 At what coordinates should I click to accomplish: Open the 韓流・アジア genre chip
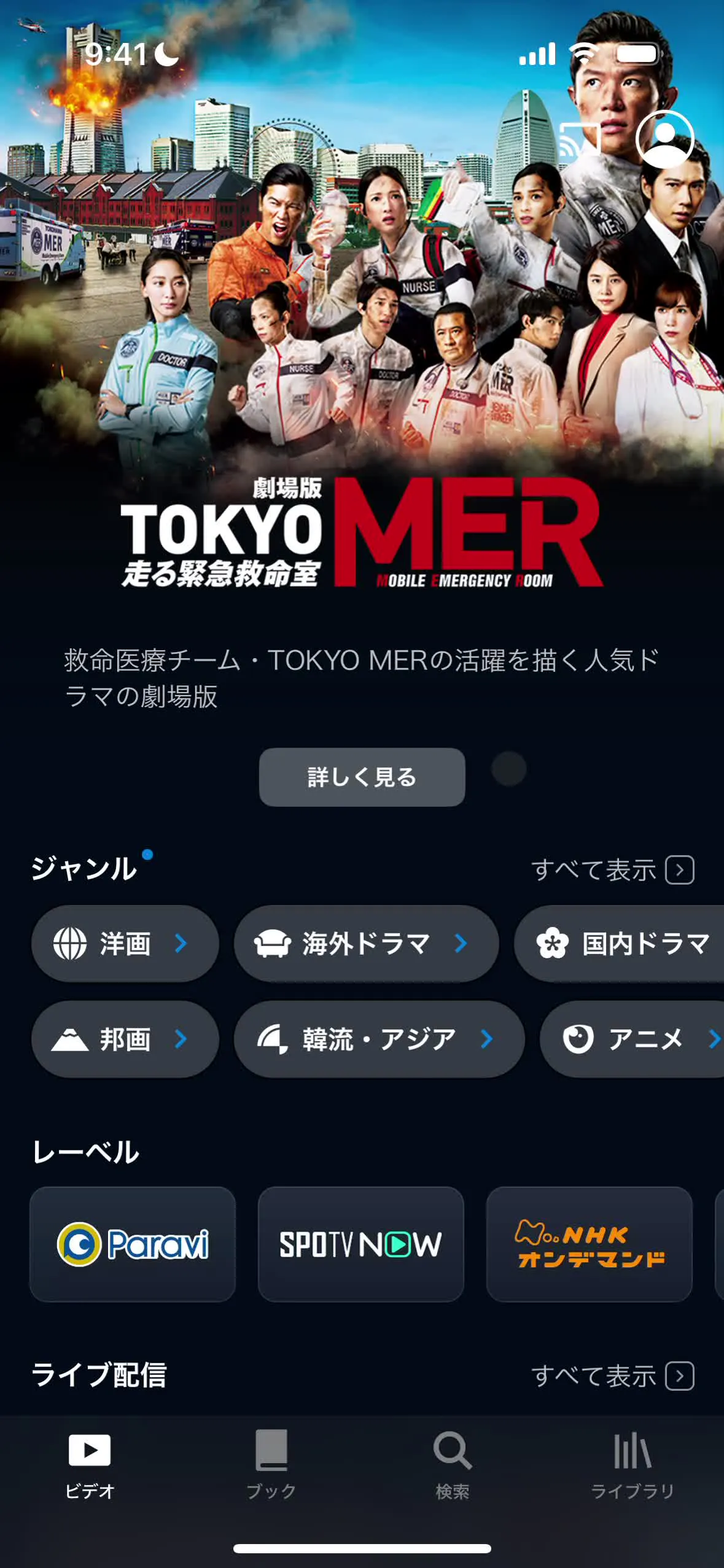[x=379, y=1039]
